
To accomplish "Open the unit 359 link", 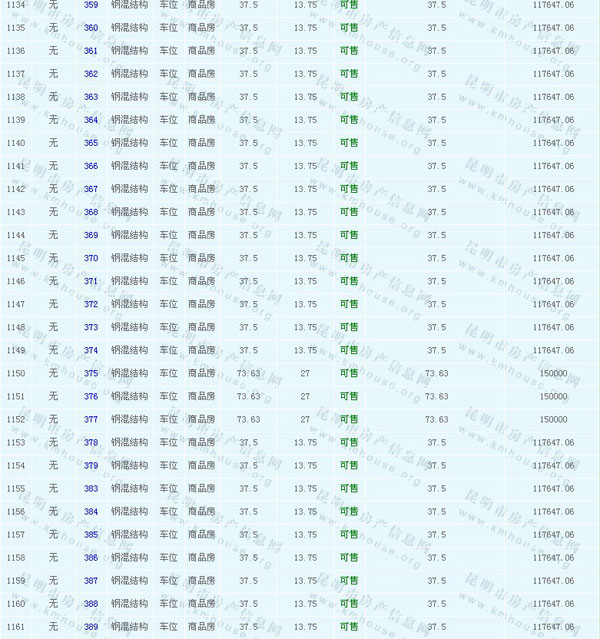I will click(x=91, y=5).
